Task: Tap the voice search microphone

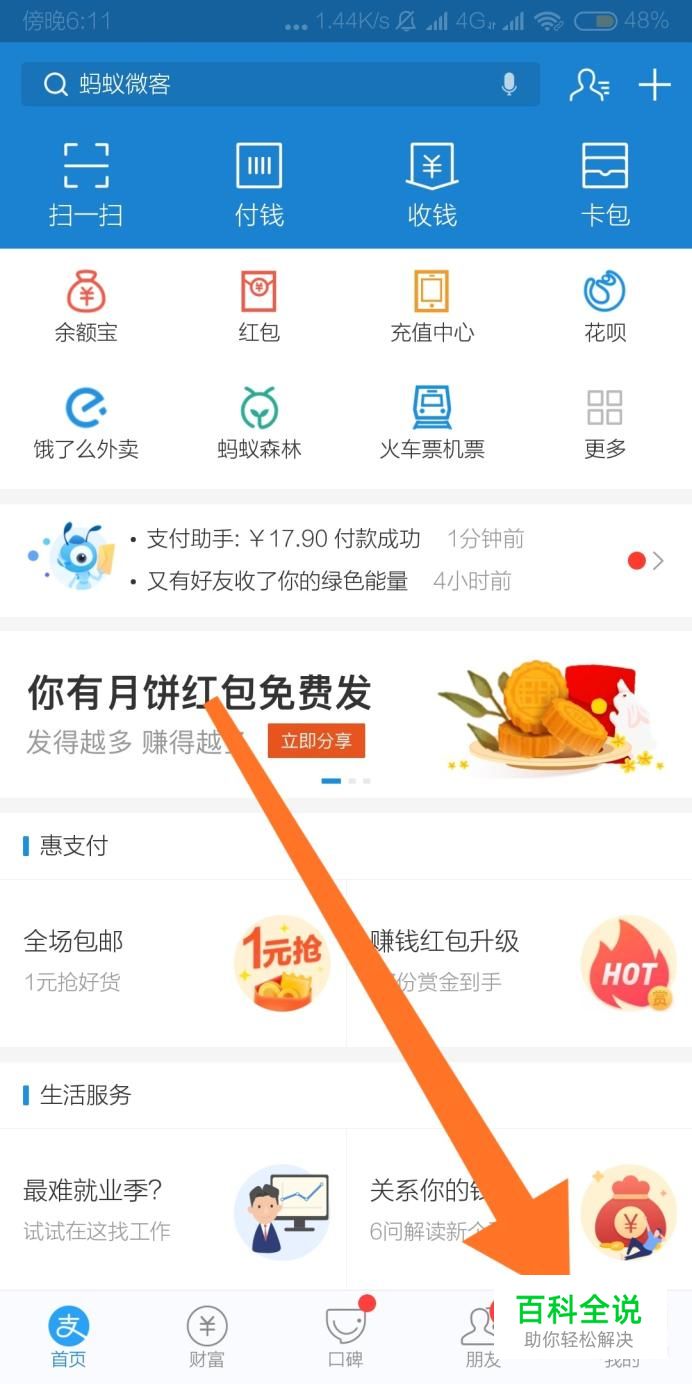Action: (x=509, y=85)
